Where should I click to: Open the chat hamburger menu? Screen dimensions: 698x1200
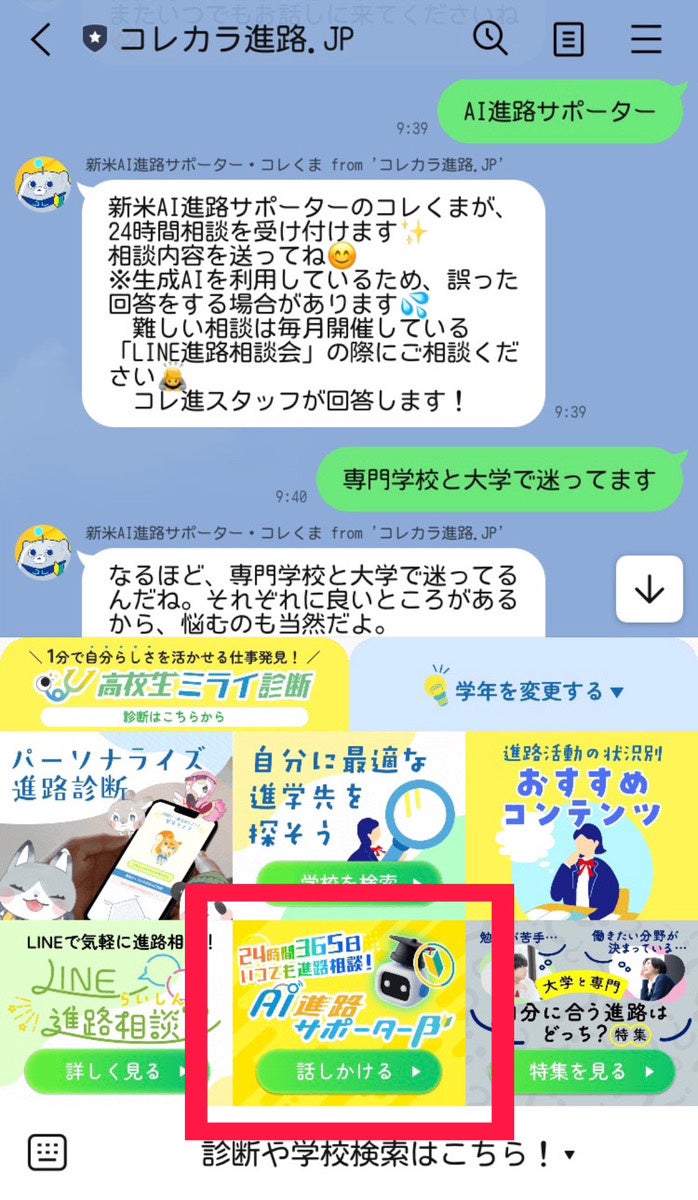point(646,40)
